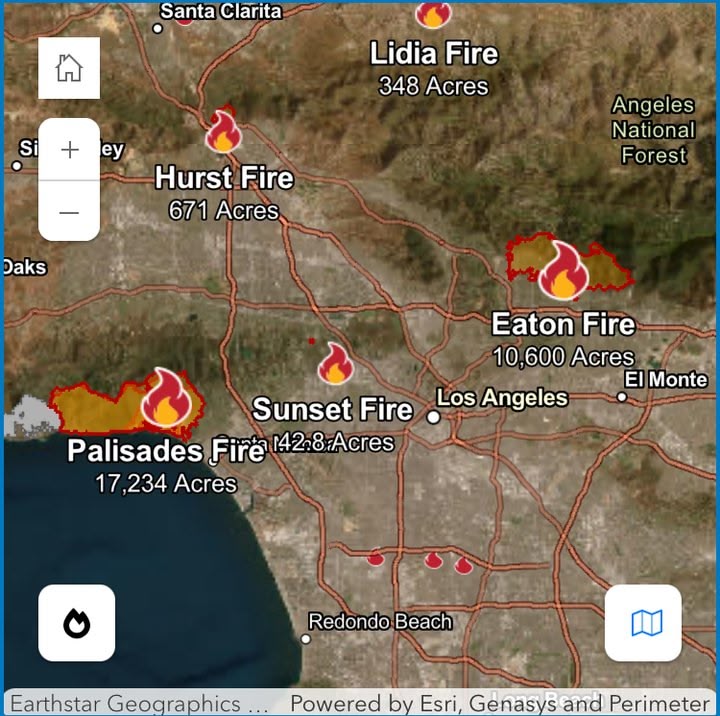The height and width of the screenshot is (716, 720).
Task: Select the Hurst Fire marker
Action: point(223,131)
